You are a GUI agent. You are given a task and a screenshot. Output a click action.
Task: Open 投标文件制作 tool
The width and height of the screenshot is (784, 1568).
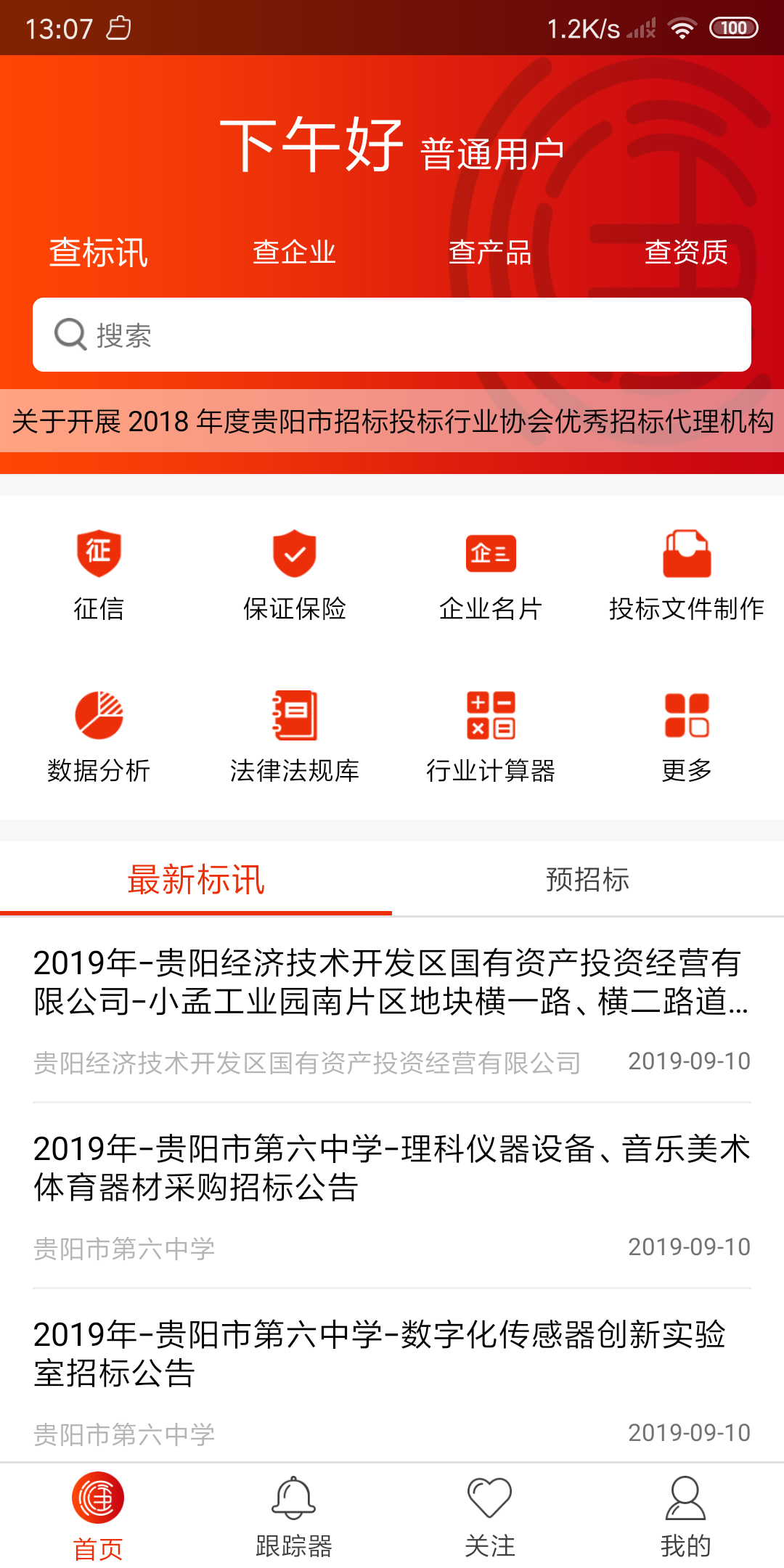pyautogui.click(x=686, y=575)
